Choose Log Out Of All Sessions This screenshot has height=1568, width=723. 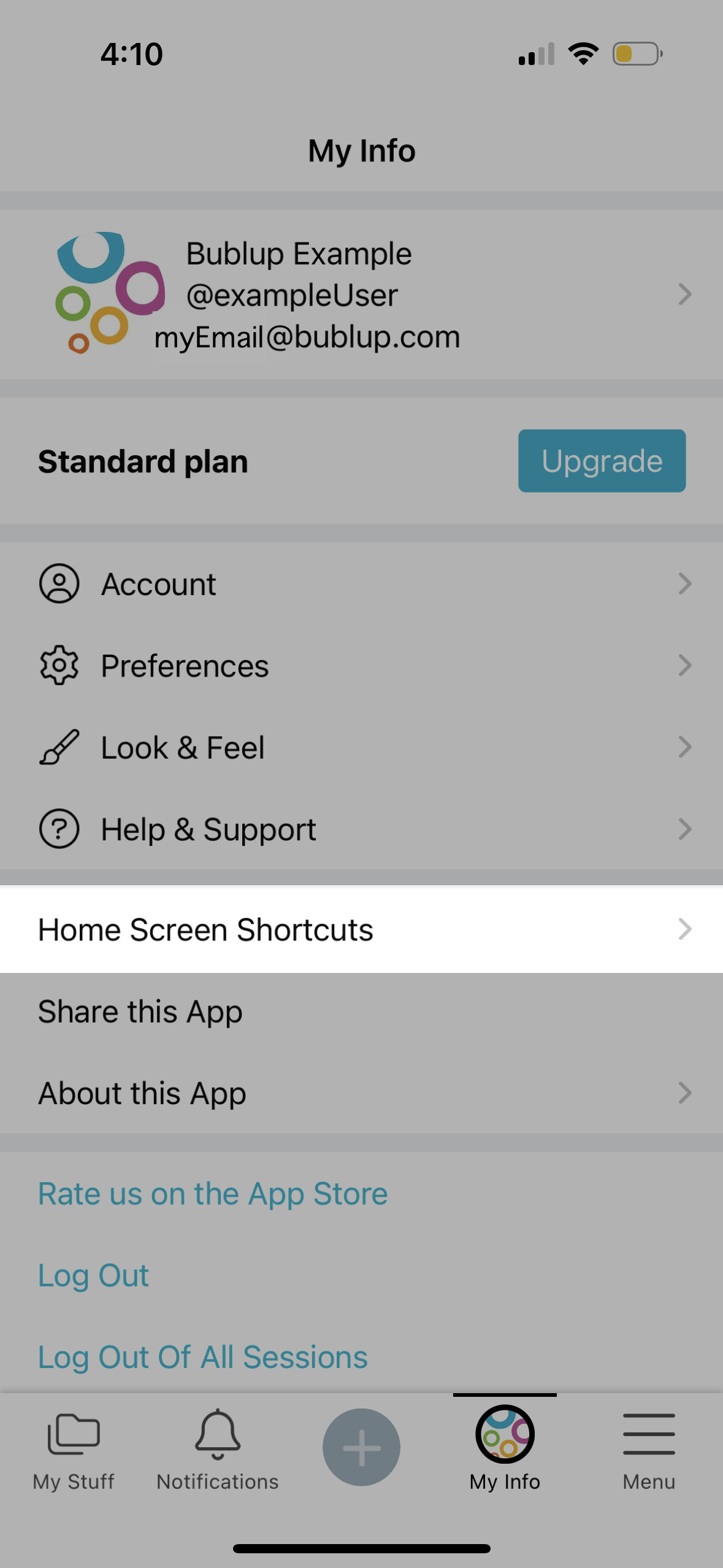click(x=203, y=1357)
